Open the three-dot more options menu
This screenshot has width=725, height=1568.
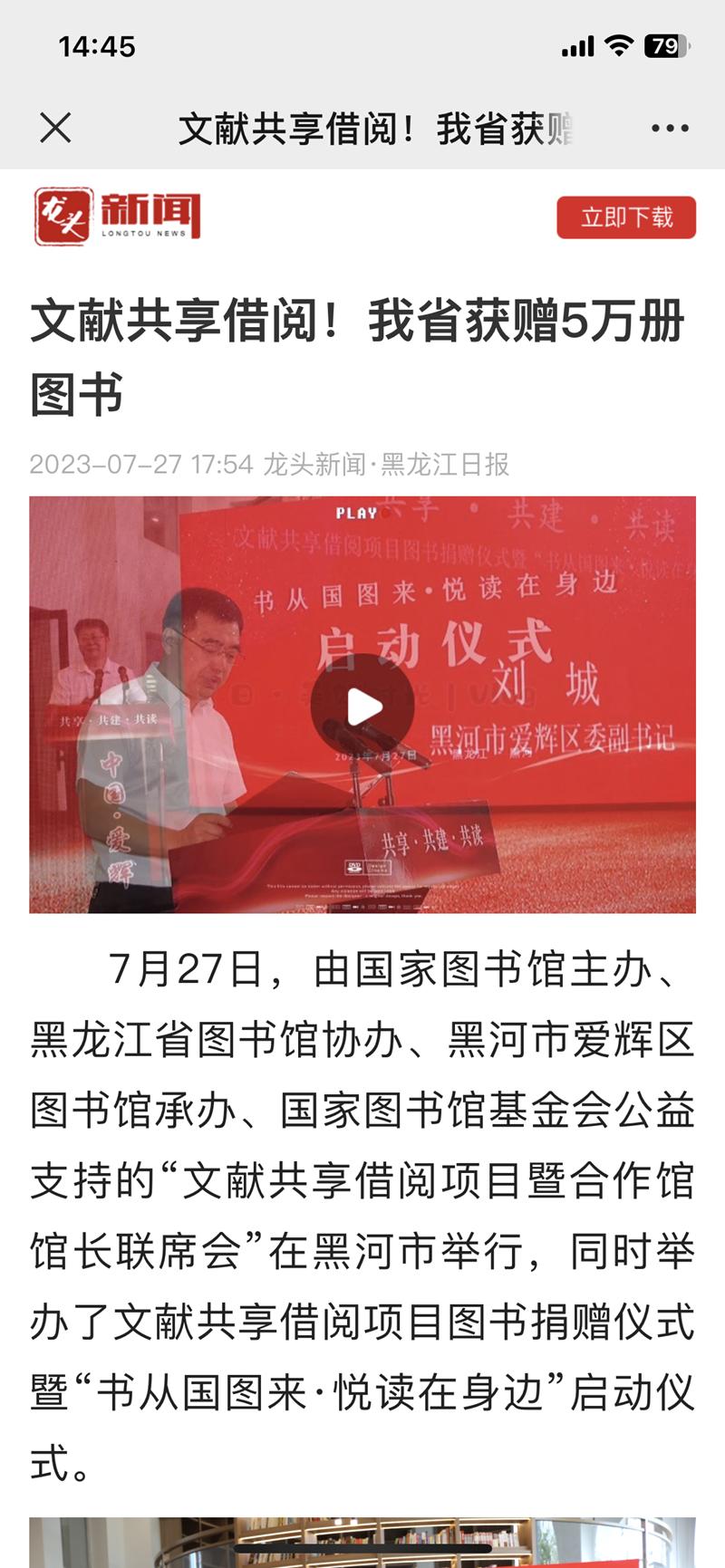coord(670,129)
